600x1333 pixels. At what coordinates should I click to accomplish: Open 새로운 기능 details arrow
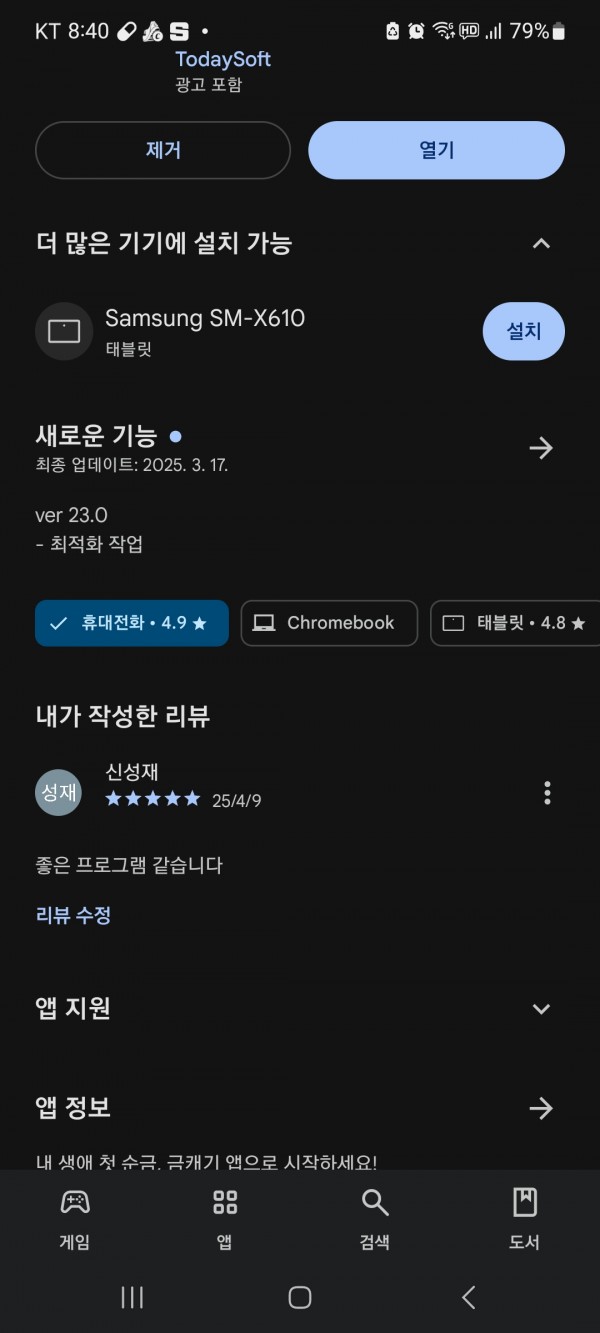(x=541, y=448)
